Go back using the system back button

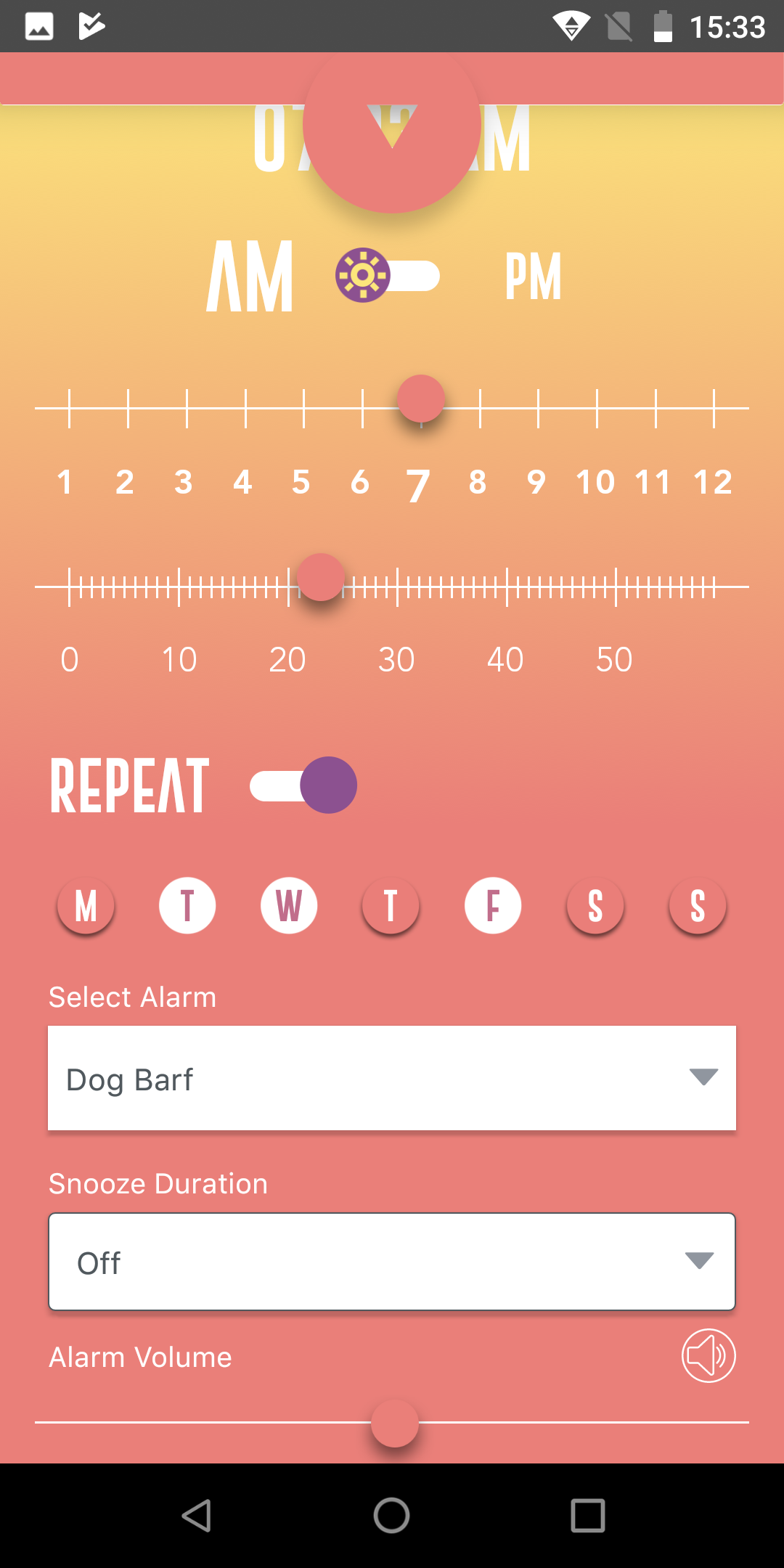pos(196,1516)
